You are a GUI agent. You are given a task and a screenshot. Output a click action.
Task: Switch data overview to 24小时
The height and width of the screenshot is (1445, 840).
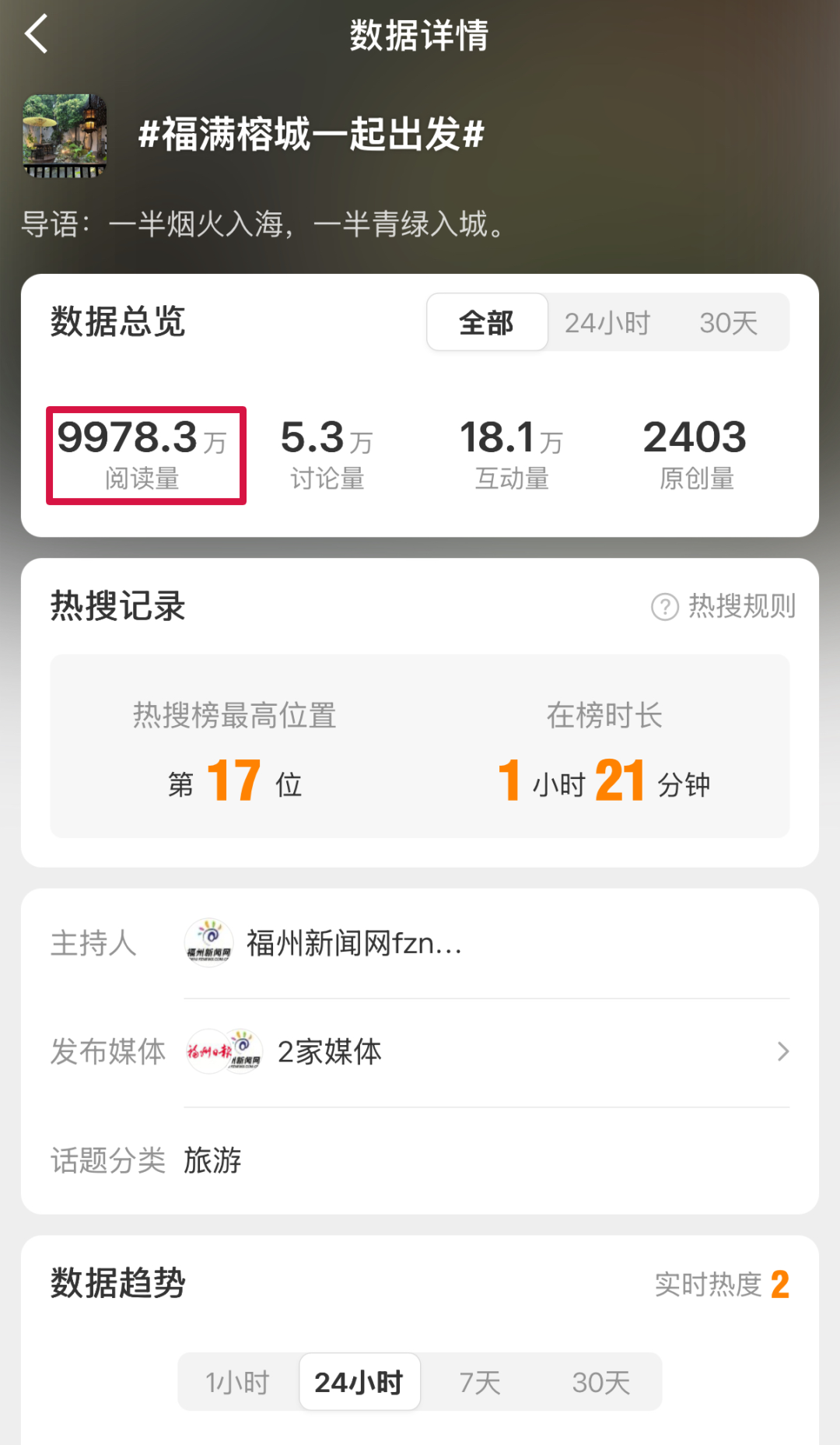coord(609,322)
